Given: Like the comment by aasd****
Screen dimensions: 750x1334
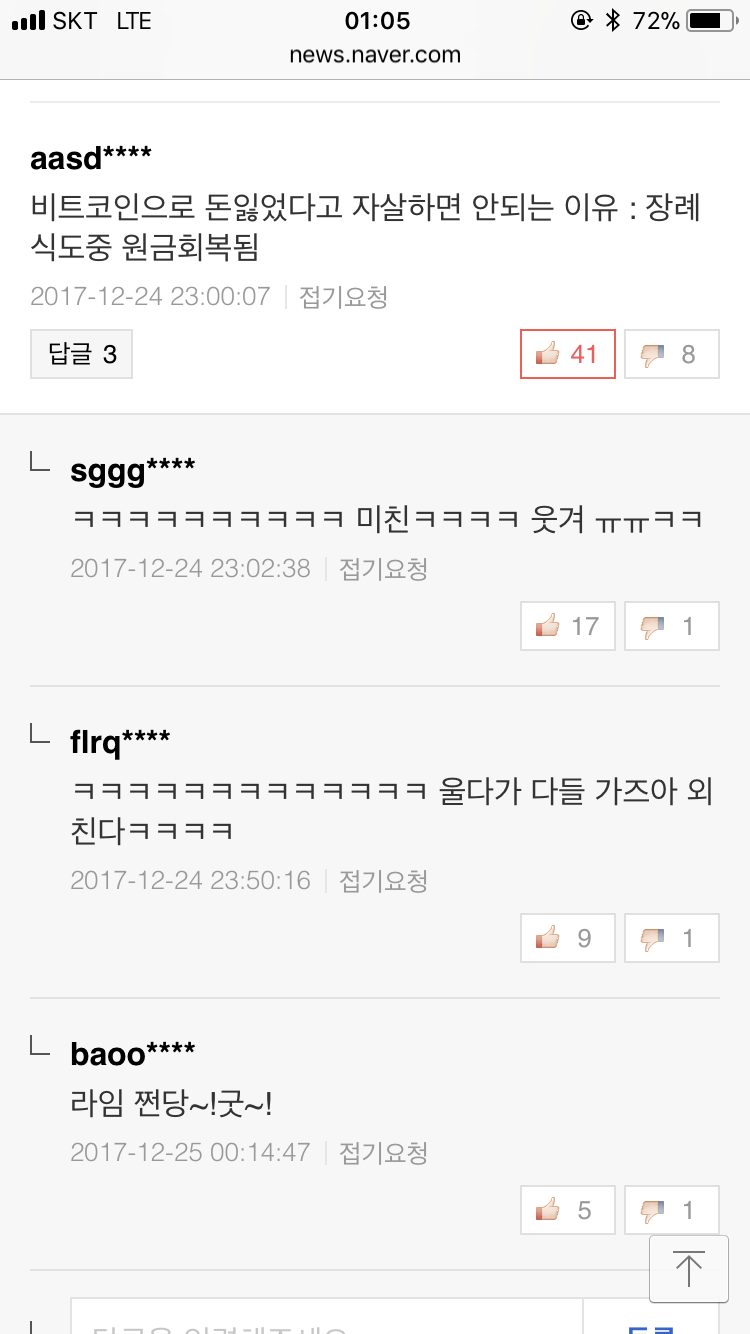Looking at the screenshot, I should click(567, 354).
